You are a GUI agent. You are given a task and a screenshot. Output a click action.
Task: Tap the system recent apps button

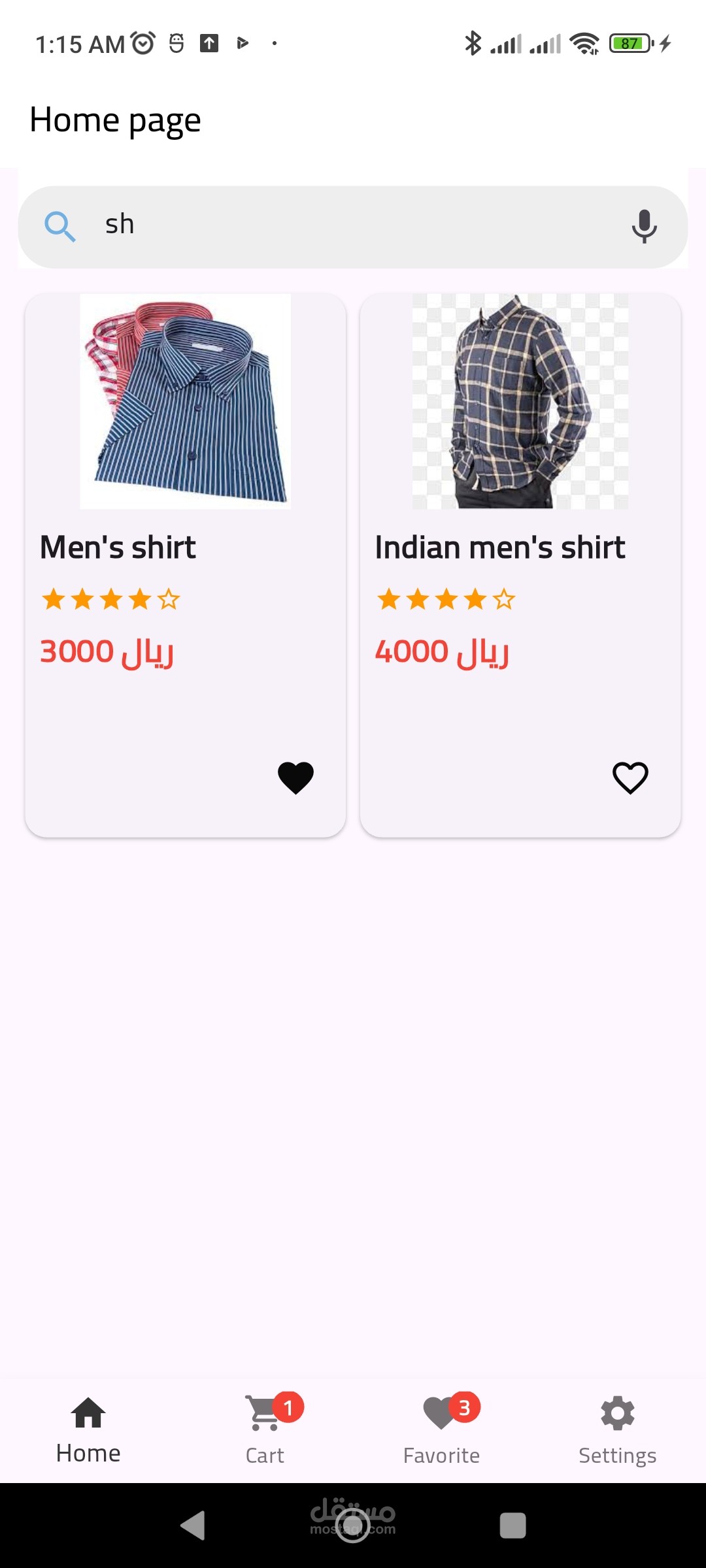[513, 1526]
